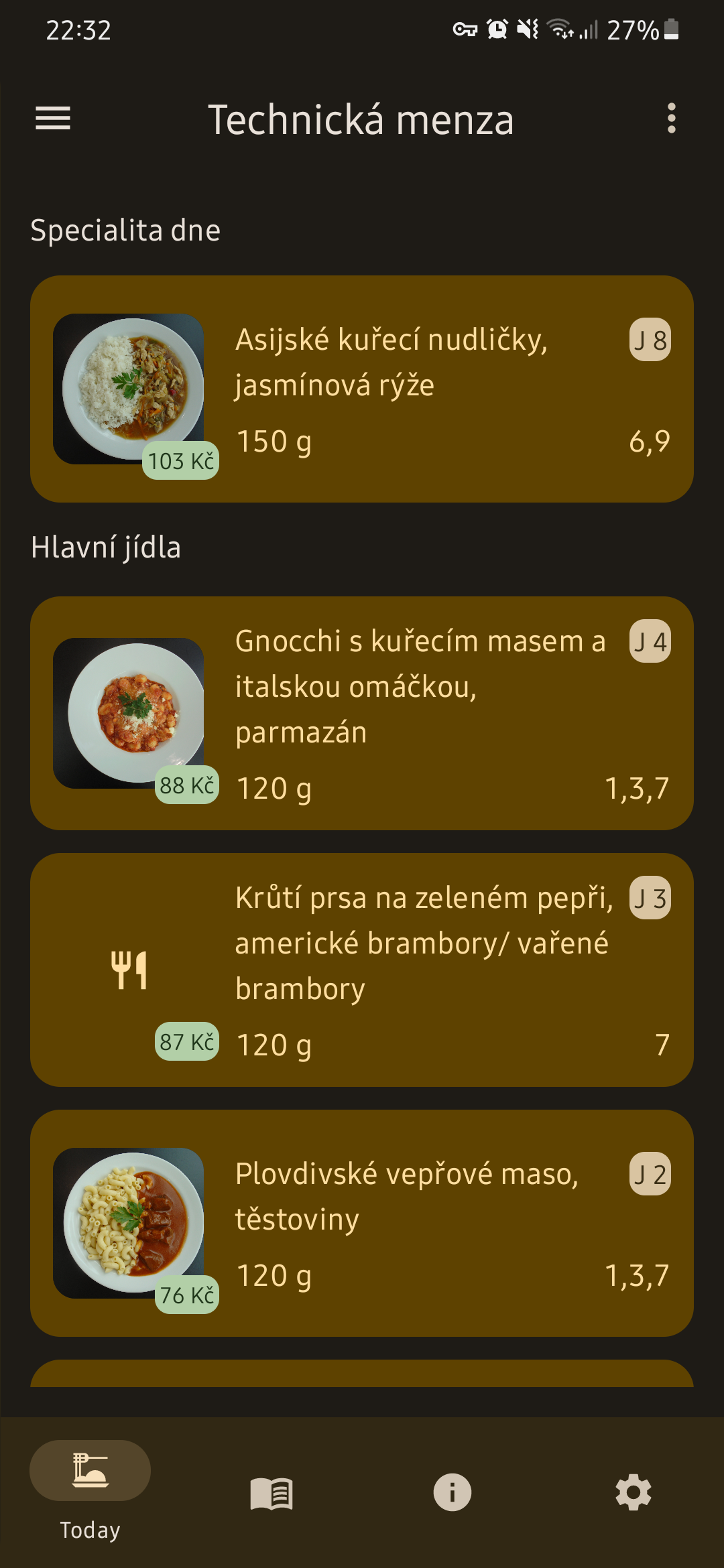Open the info tab
The width and height of the screenshot is (724, 1568).
pyautogui.click(x=452, y=1493)
